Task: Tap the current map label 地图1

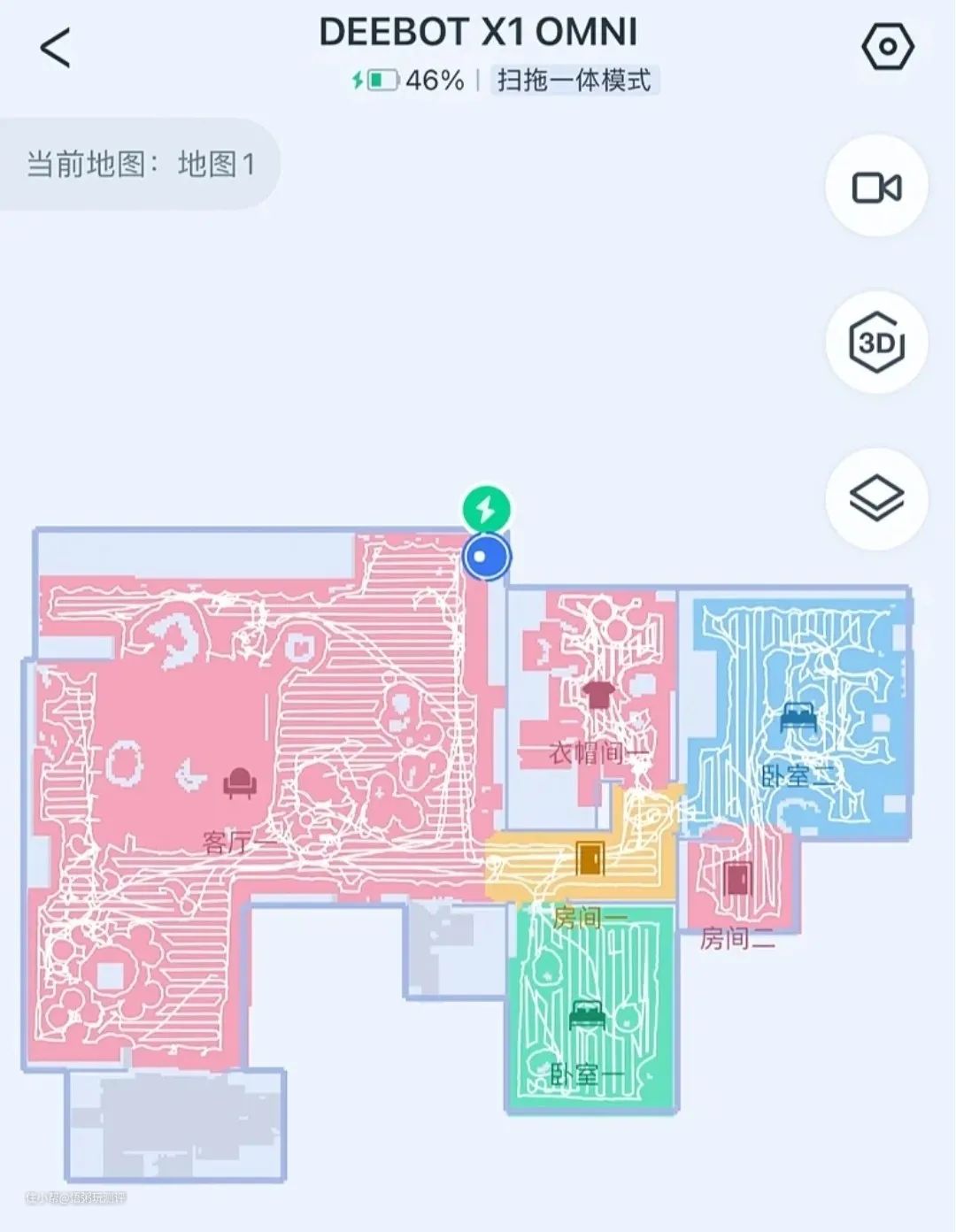Action: [x=142, y=165]
